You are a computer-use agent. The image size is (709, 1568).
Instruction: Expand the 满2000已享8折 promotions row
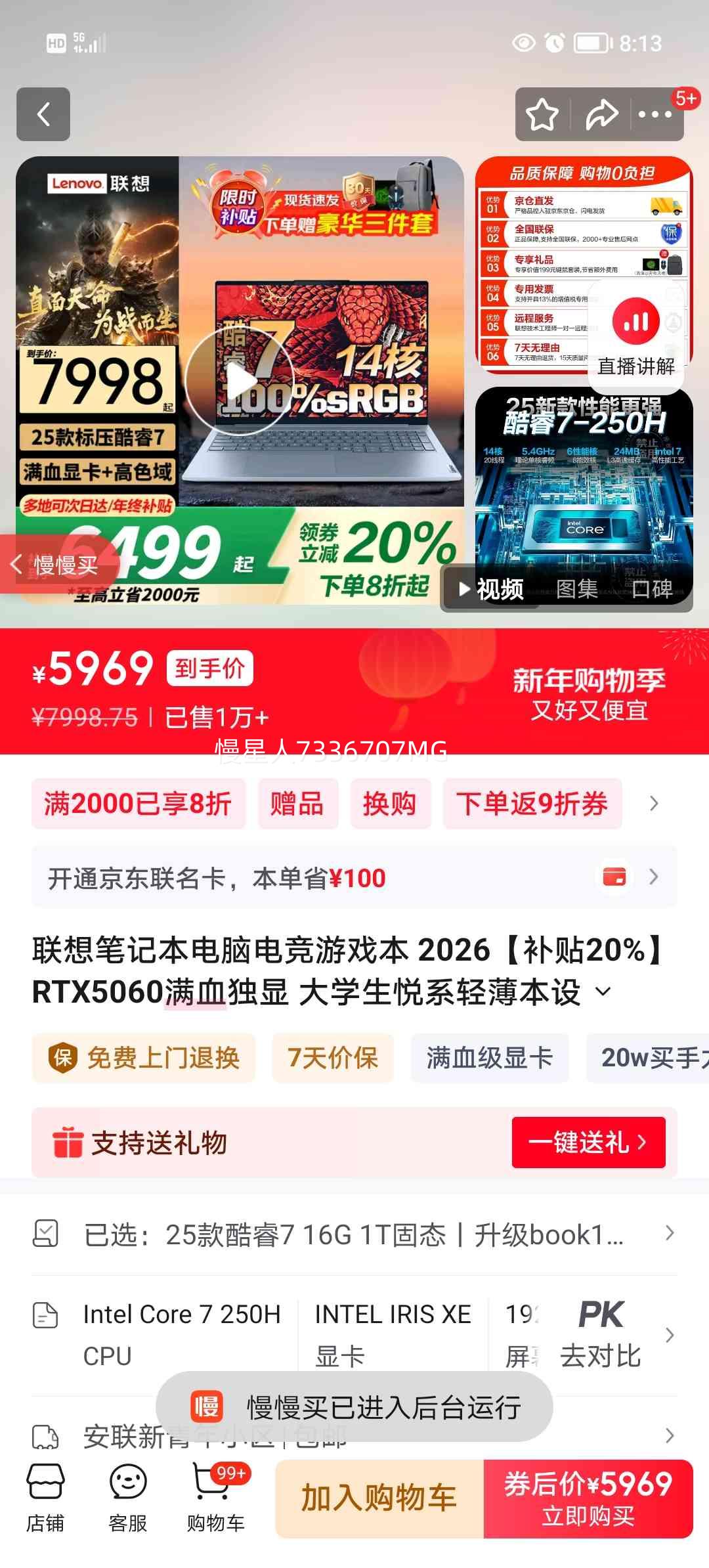pyautogui.click(x=139, y=804)
